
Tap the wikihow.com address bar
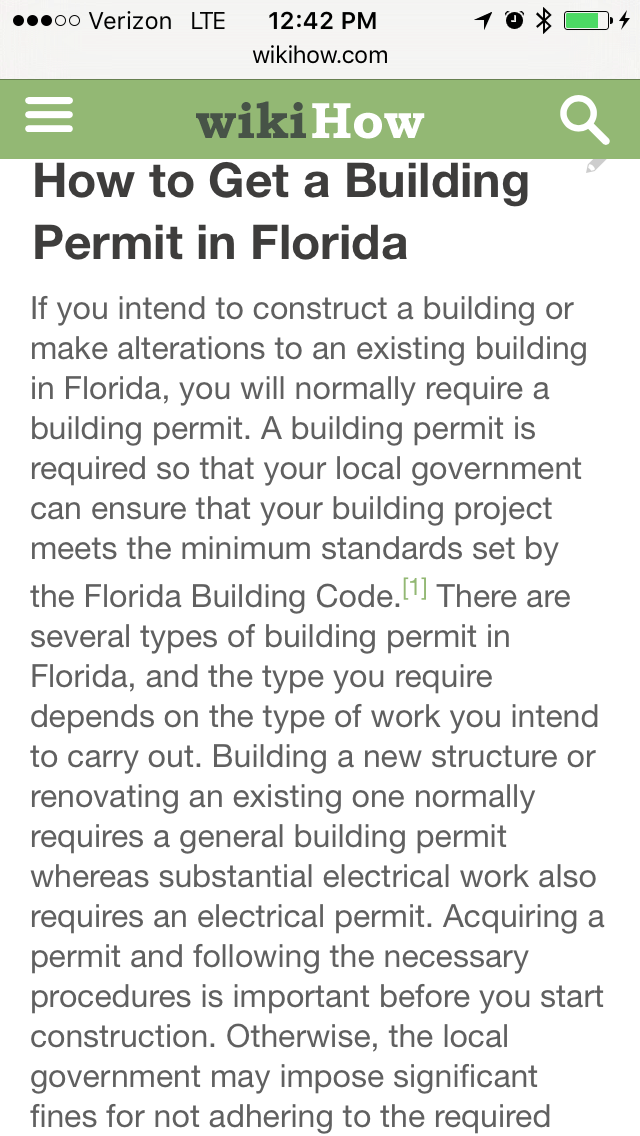click(320, 55)
